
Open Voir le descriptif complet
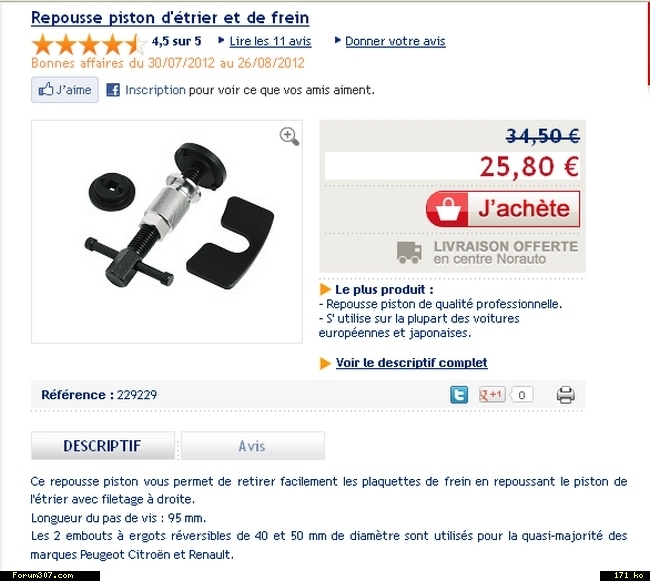tap(411, 363)
